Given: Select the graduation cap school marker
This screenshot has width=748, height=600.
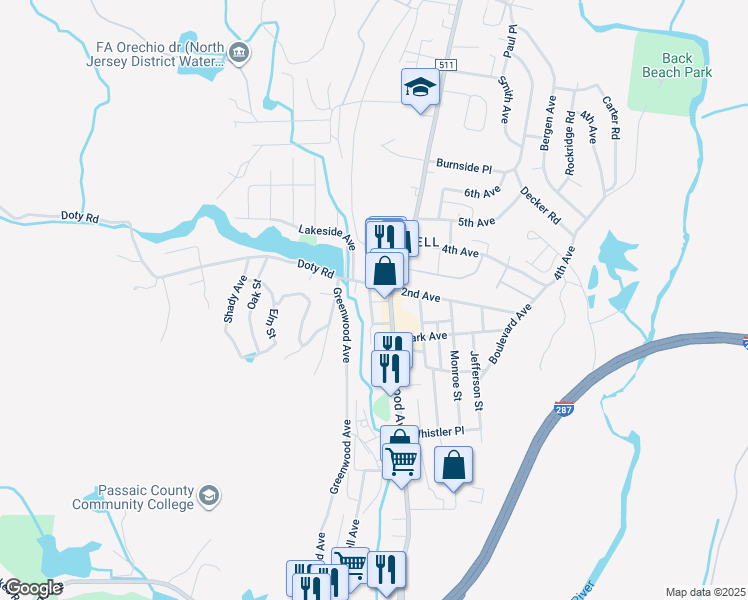Looking at the screenshot, I should click(x=420, y=88).
